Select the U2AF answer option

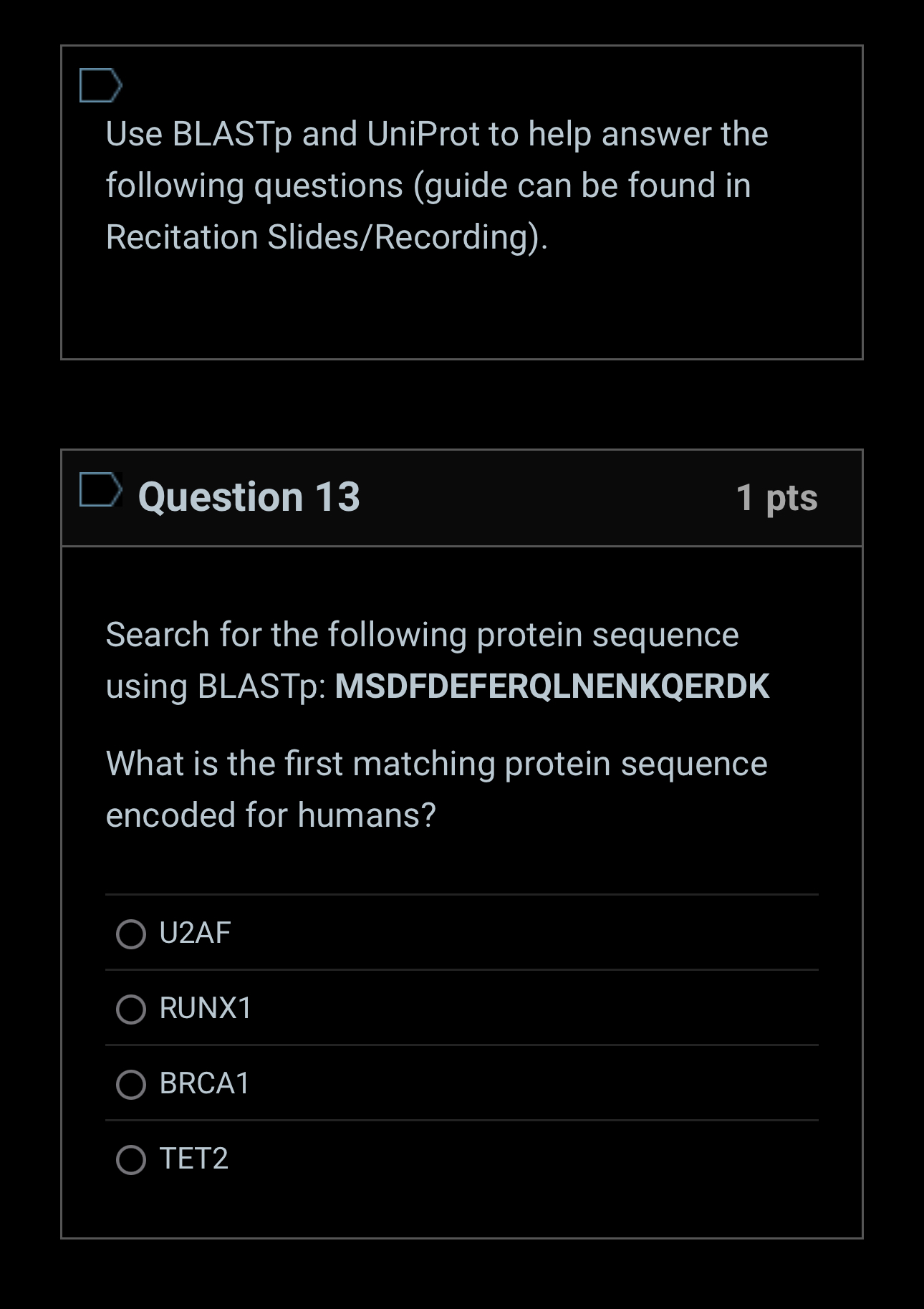(131, 934)
